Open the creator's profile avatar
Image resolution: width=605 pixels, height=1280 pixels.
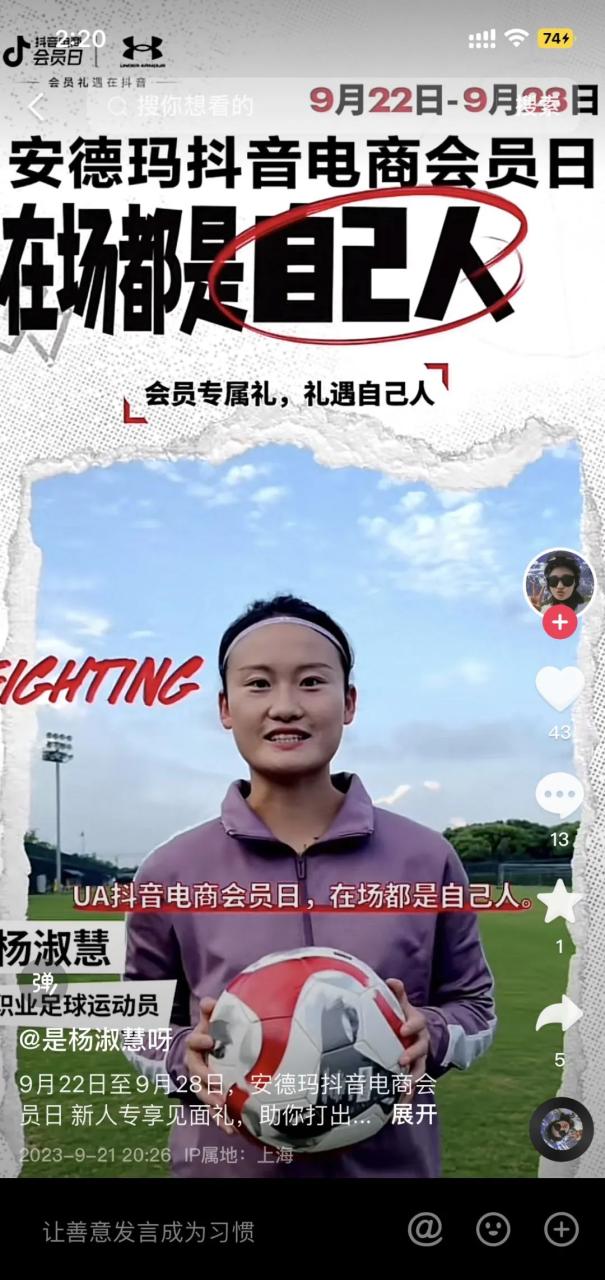click(559, 583)
